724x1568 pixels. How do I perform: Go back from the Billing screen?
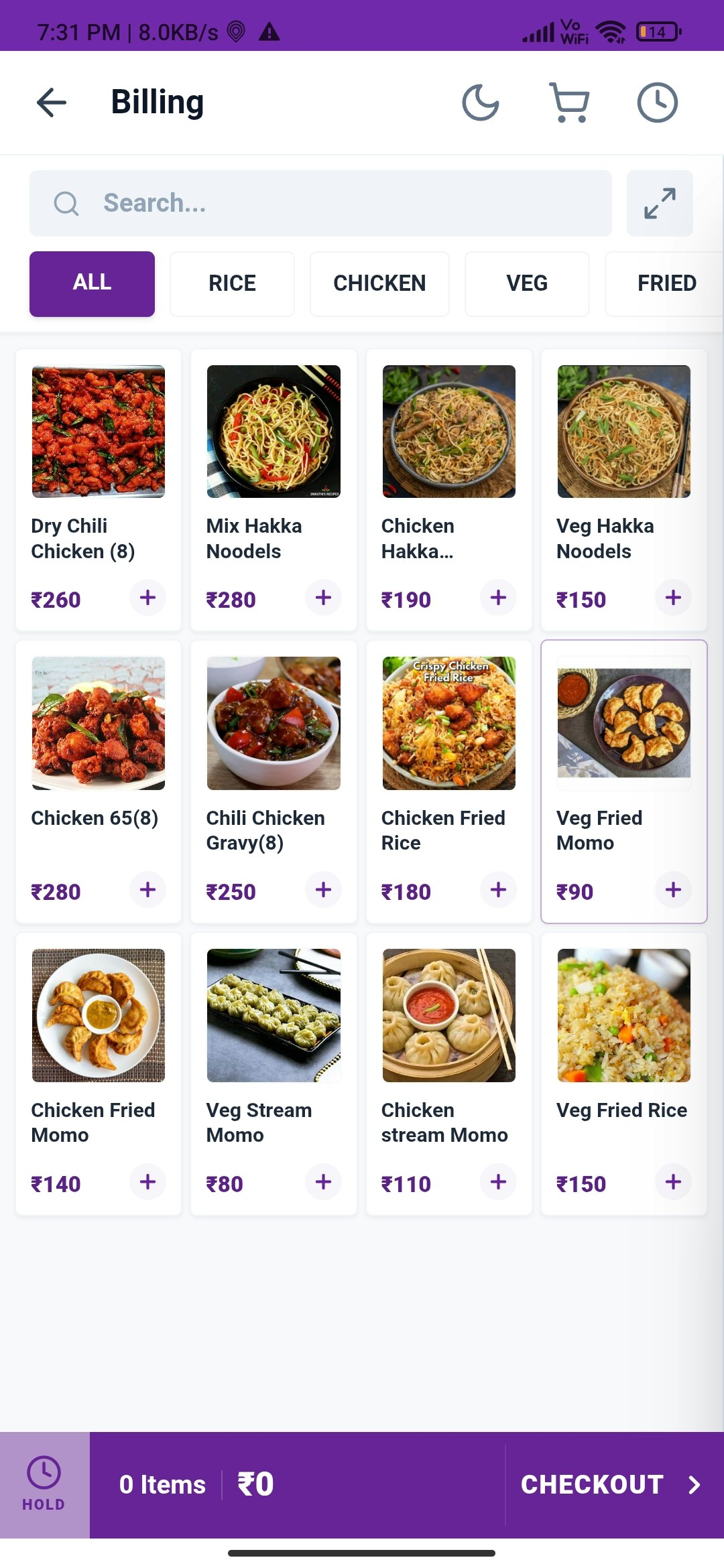[52, 103]
